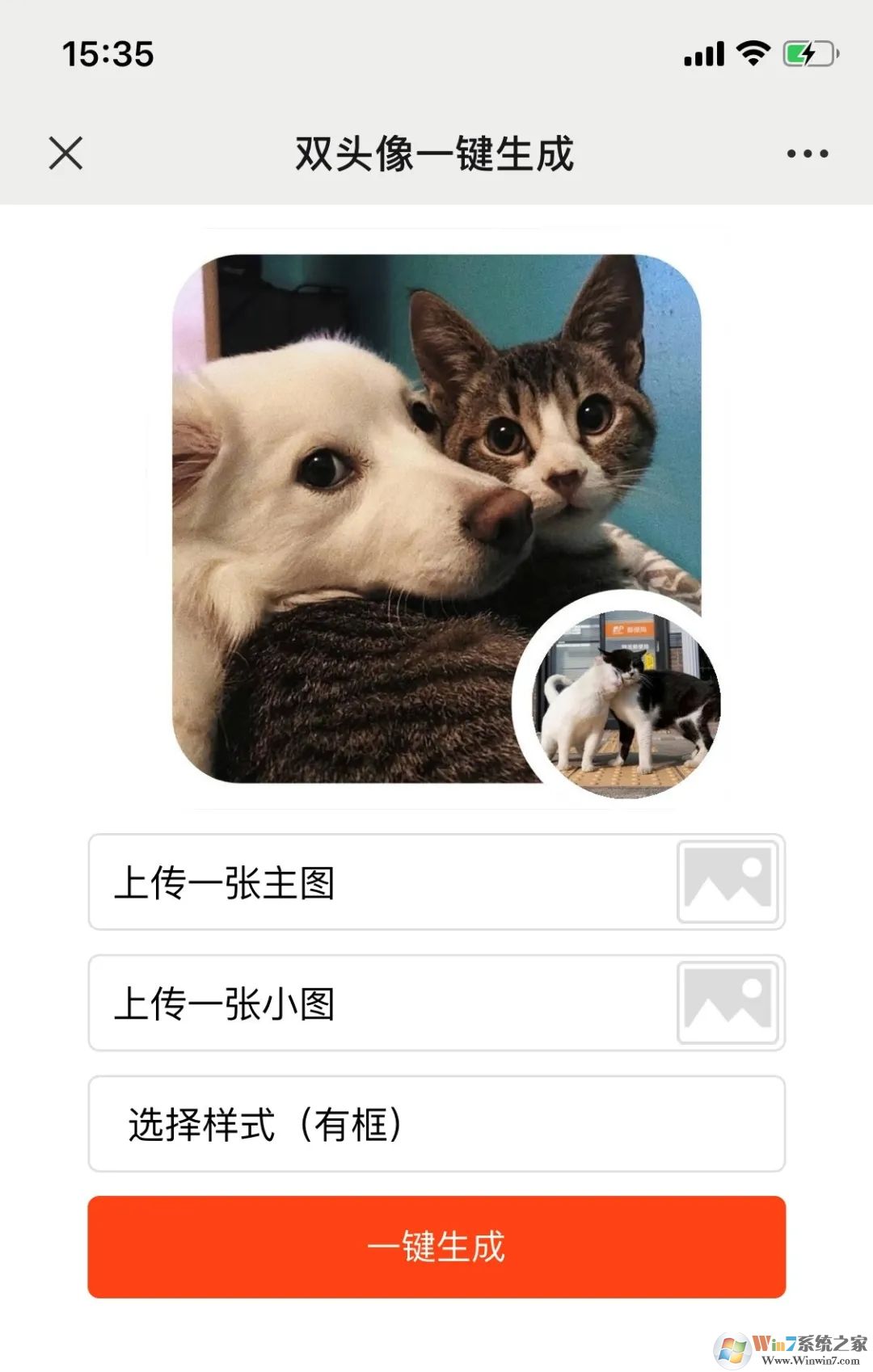Click the Wi-Fi icon in status bar
Image resolution: width=873 pixels, height=1372 pixels.
(752, 53)
